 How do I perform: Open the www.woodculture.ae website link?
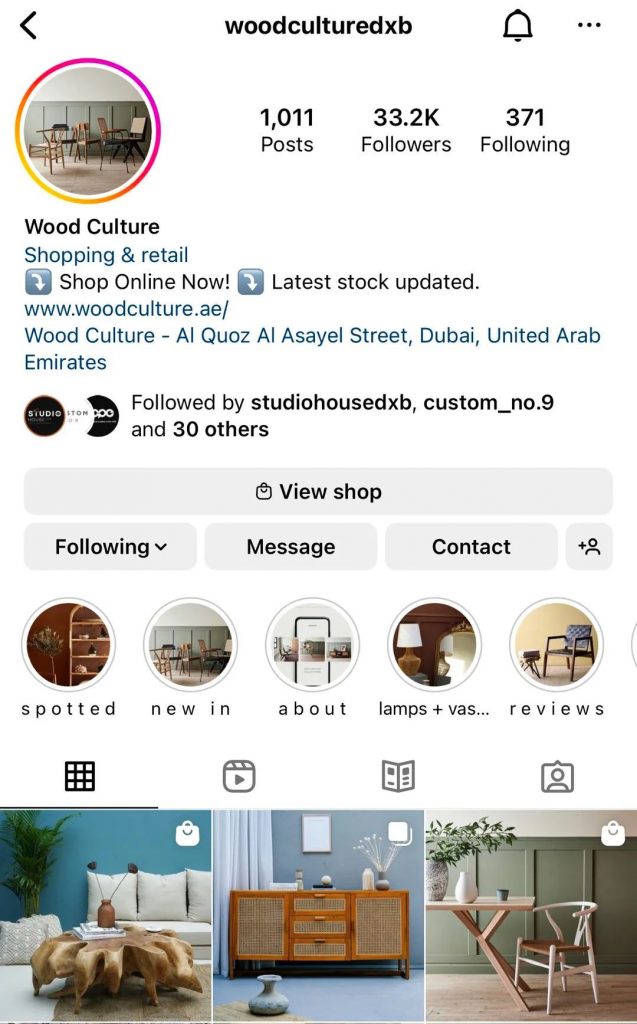pyautogui.click(x=126, y=309)
